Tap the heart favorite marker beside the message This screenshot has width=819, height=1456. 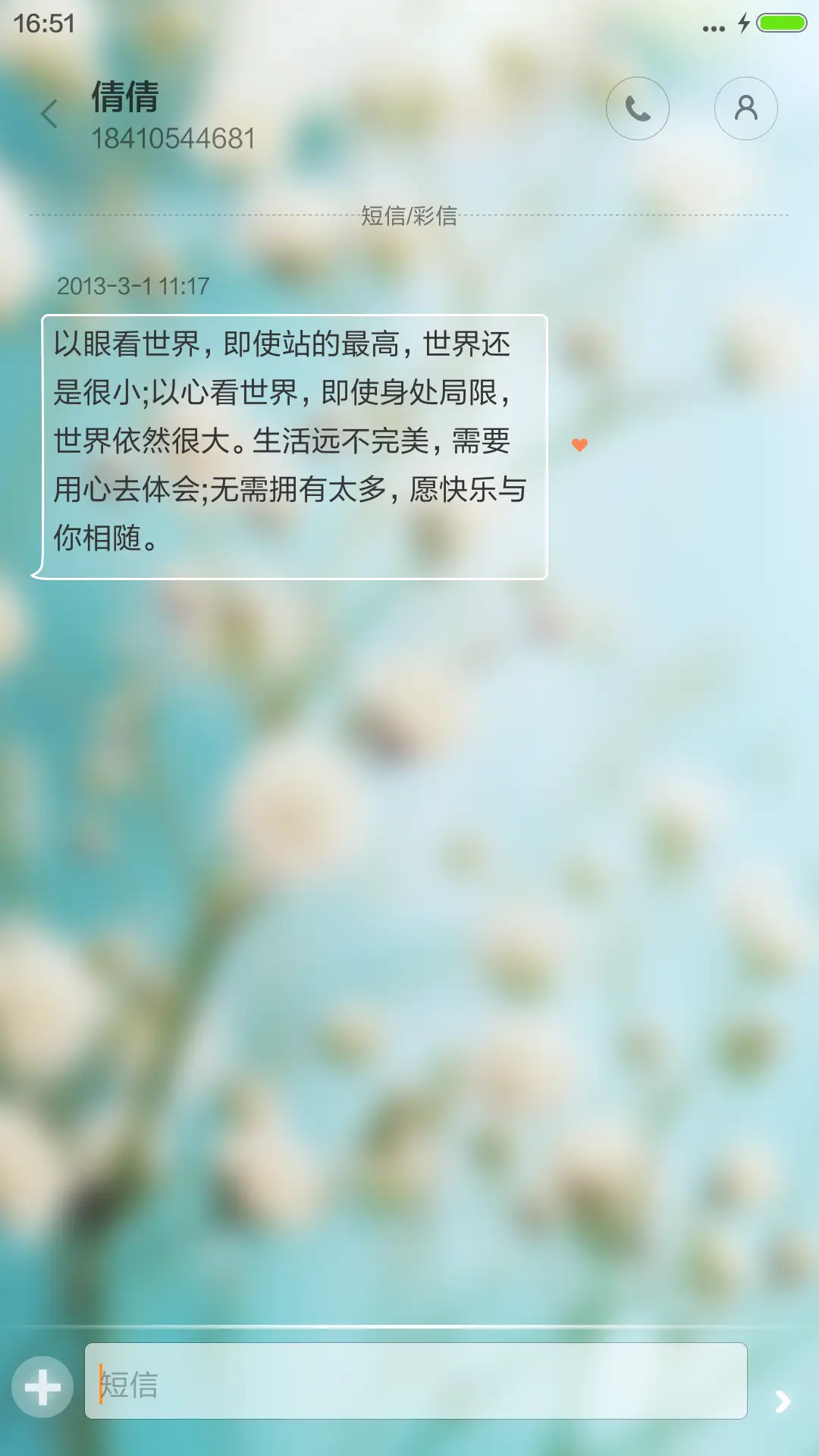[579, 445]
